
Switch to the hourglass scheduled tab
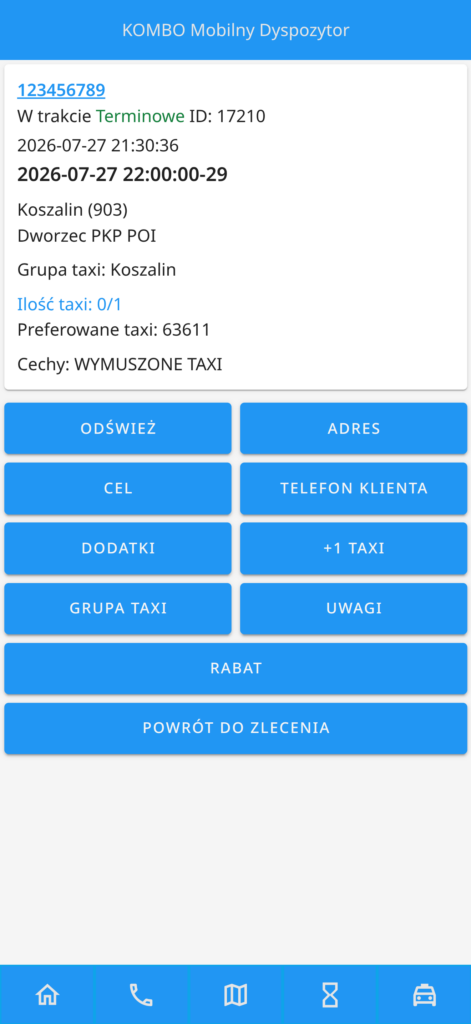[x=330, y=995]
